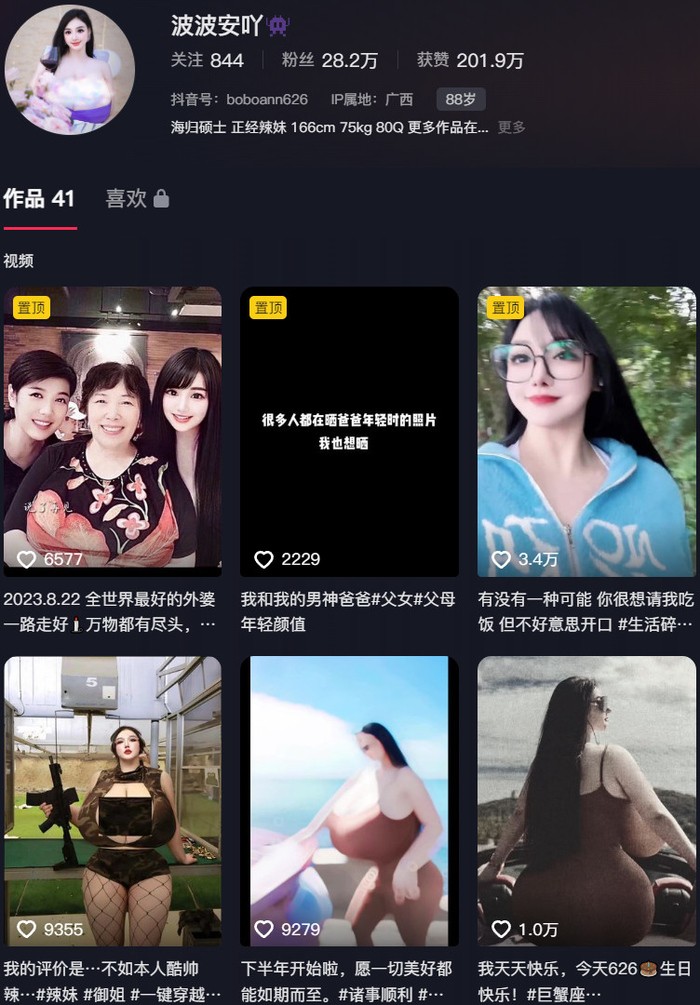Open the profile avatar picture
This screenshot has width=700, height=1005.
(x=69, y=69)
